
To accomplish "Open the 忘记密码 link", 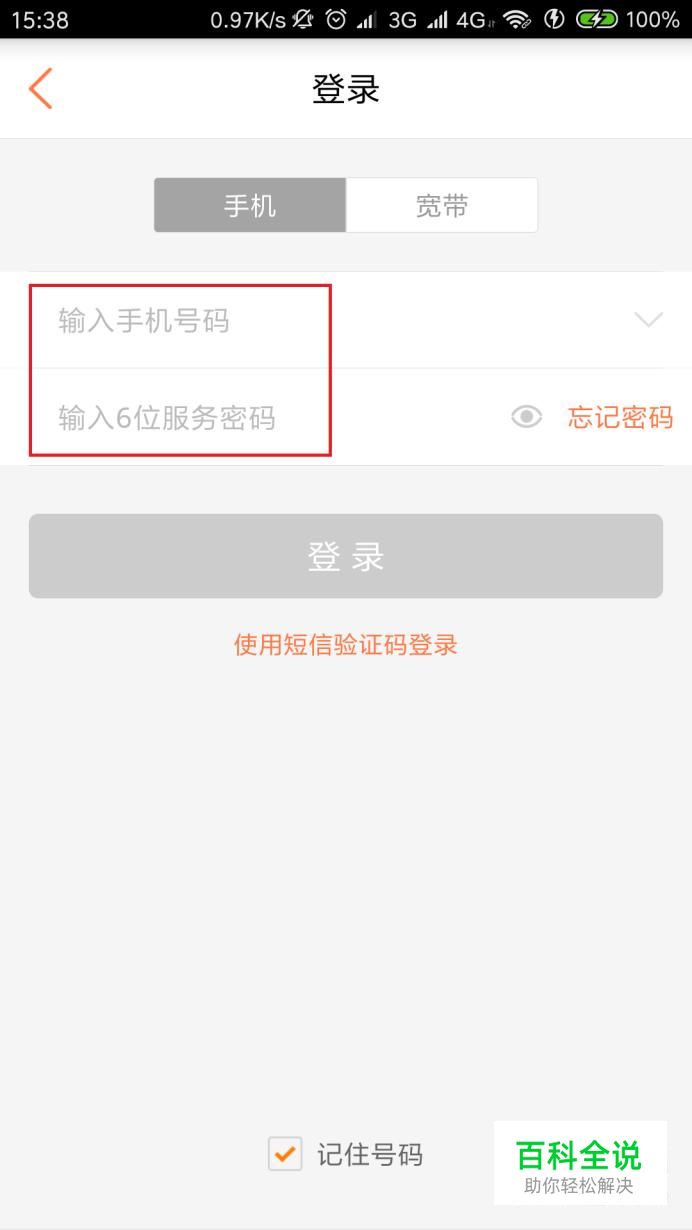I will (x=620, y=417).
